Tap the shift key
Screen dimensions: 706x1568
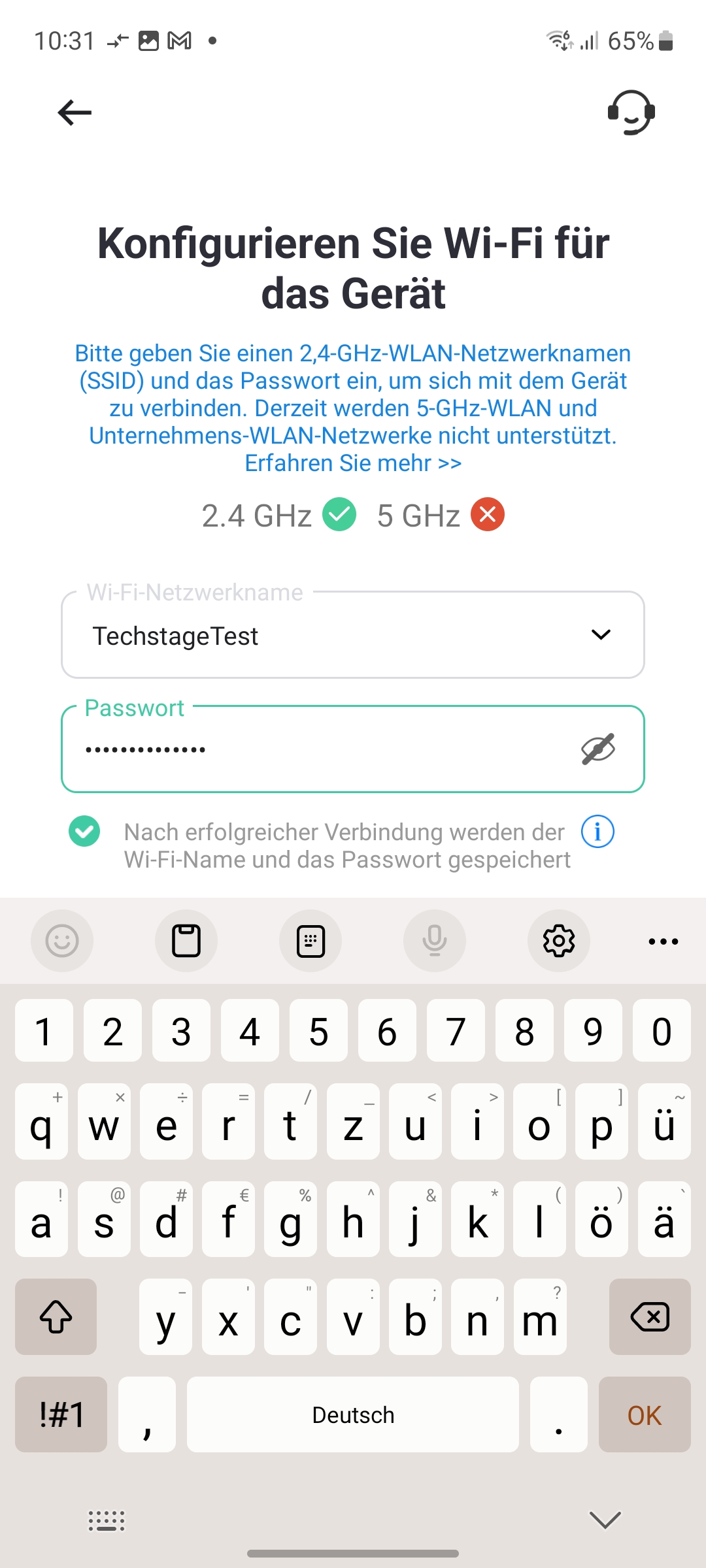[56, 1316]
